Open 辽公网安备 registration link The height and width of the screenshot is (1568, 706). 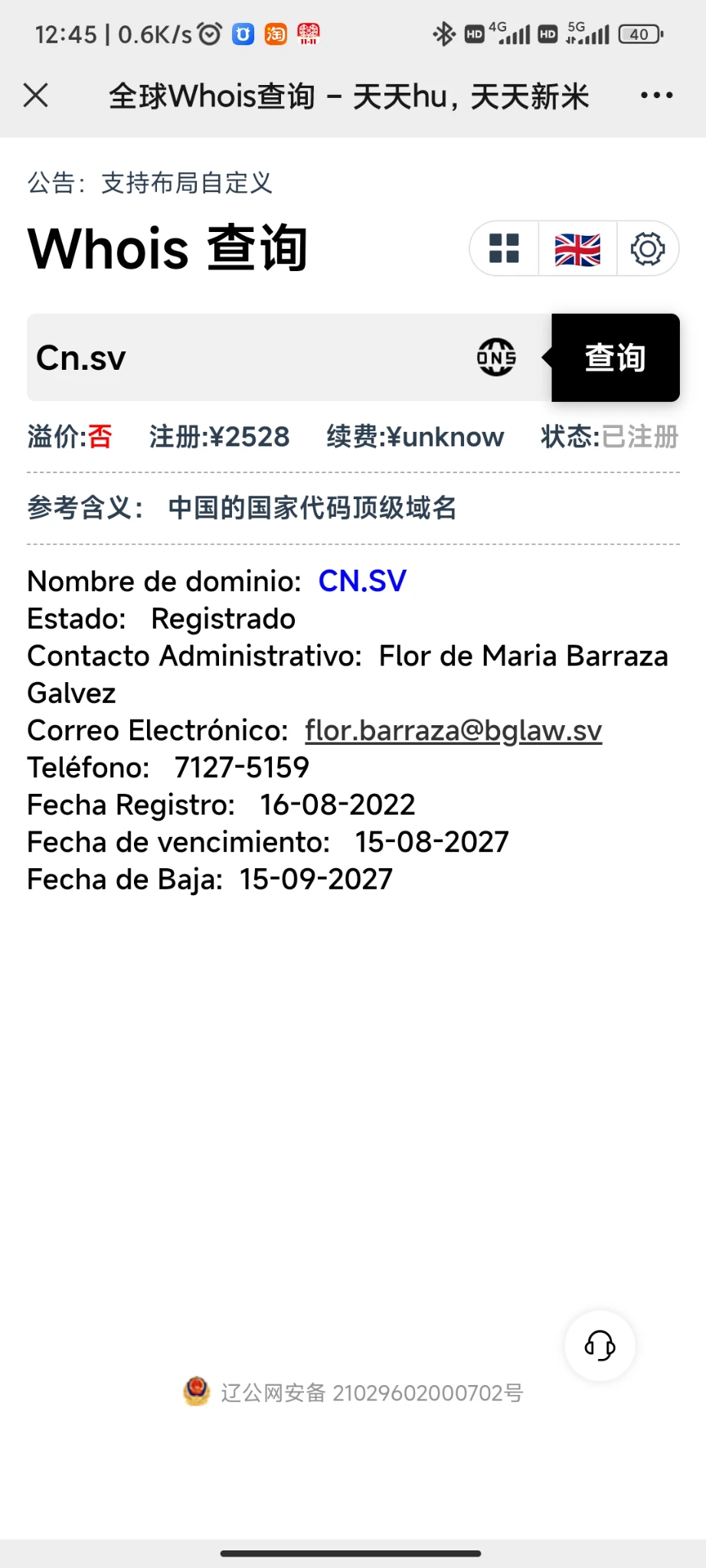click(x=371, y=1393)
